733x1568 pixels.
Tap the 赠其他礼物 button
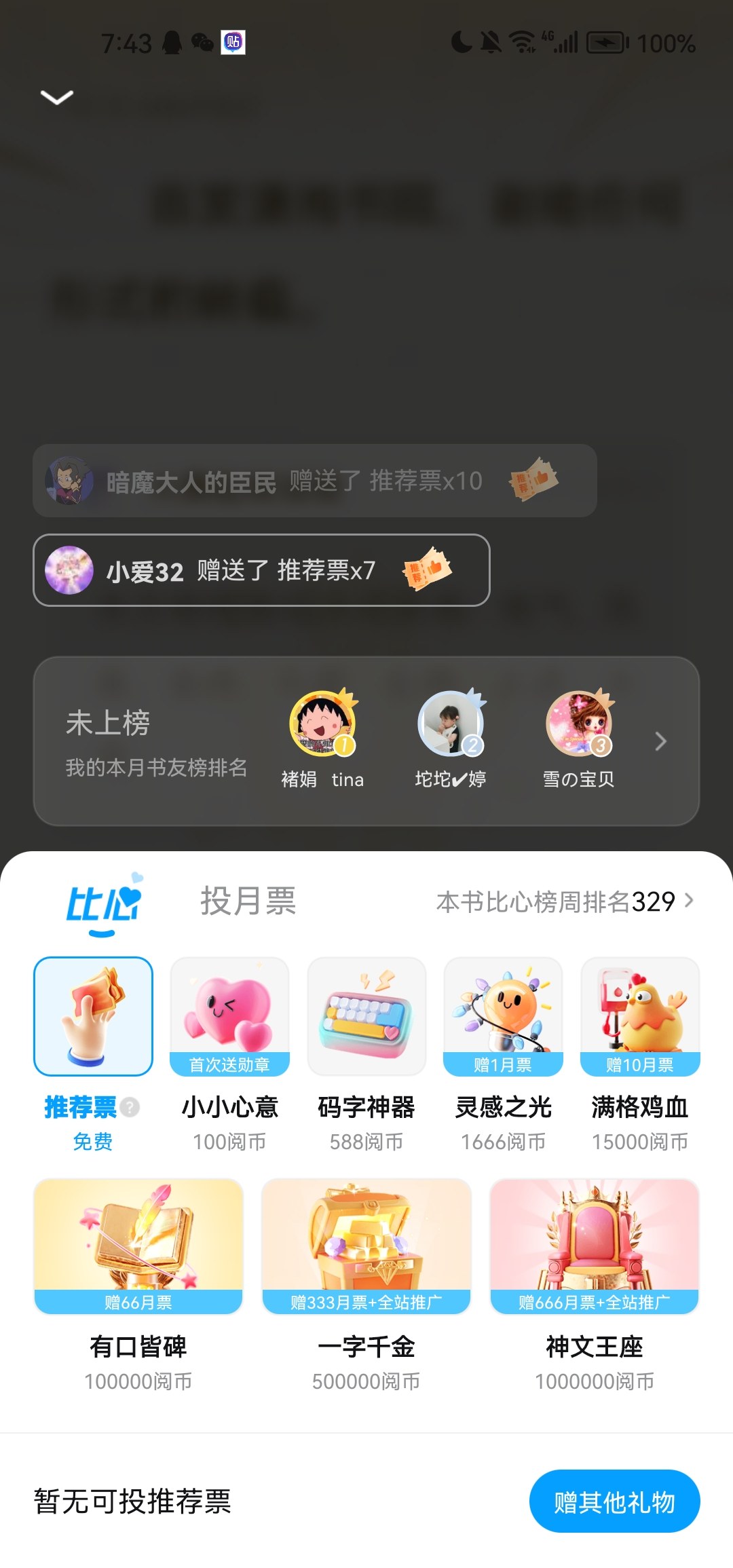[x=614, y=1501]
